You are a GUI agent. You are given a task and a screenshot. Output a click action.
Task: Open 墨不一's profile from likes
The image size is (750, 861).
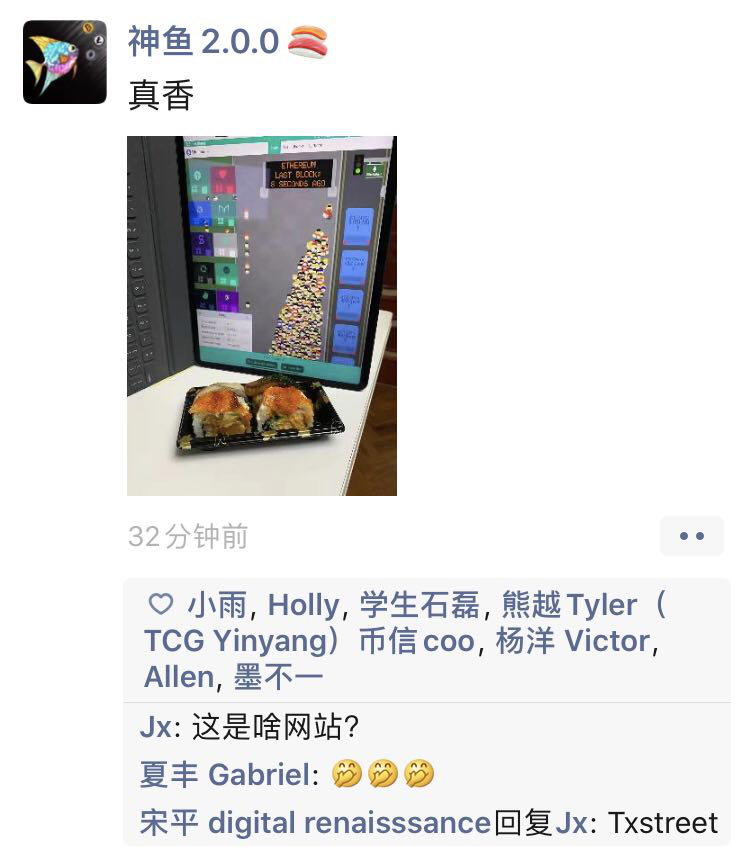(278, 677)
